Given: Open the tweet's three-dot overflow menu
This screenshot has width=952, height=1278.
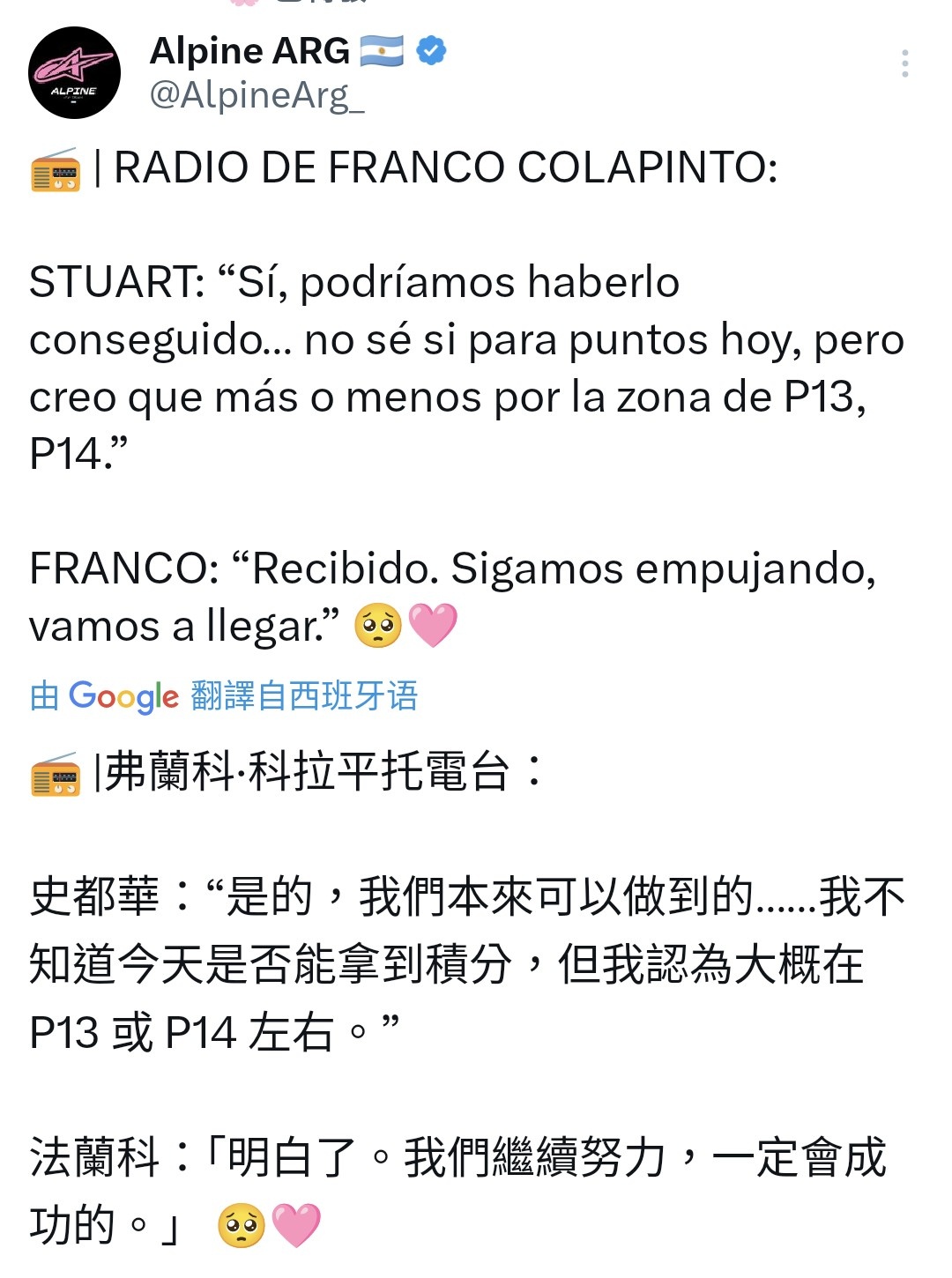Looking at the screenshot, I should point(904,63).
